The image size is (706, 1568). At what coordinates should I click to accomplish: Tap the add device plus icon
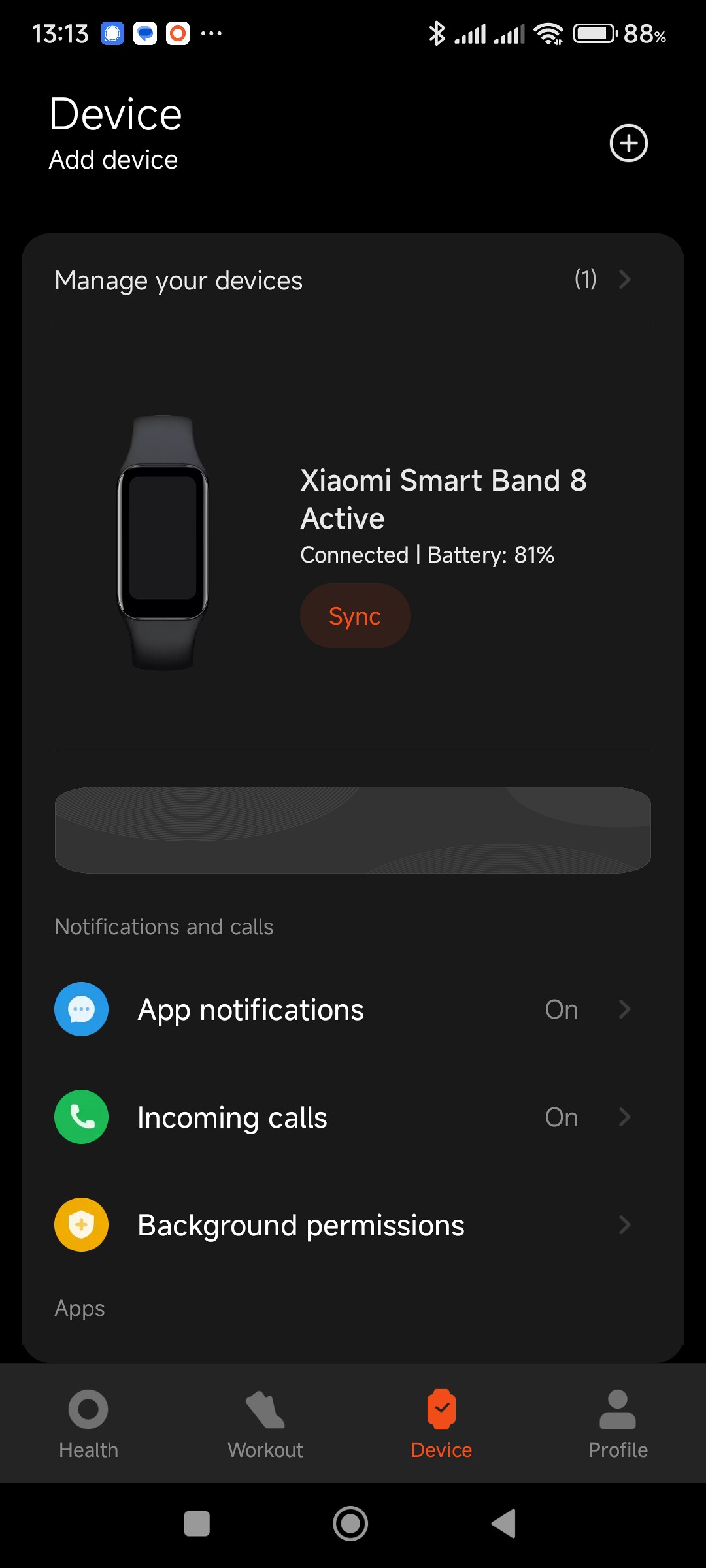628,143
